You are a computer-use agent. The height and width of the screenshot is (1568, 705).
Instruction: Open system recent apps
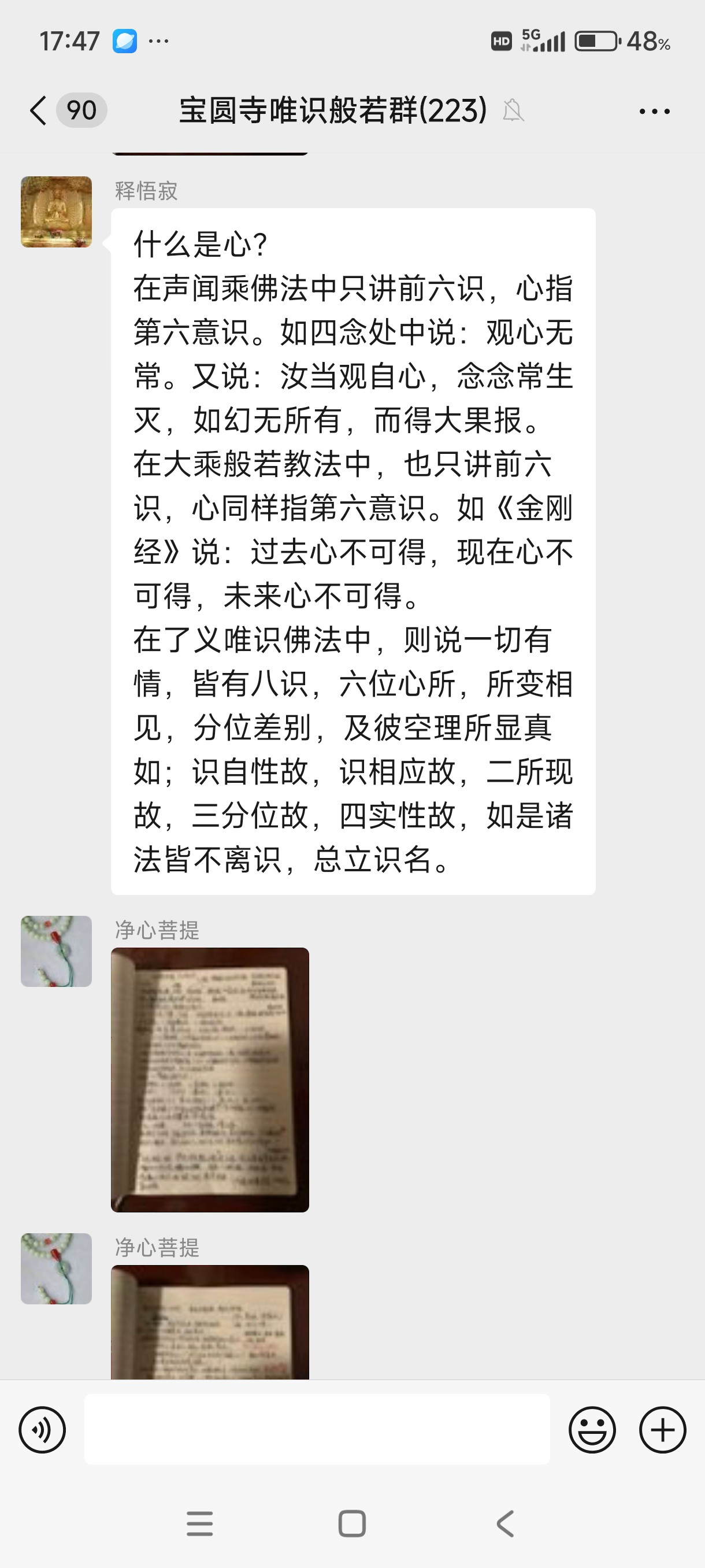[199, 1523]
